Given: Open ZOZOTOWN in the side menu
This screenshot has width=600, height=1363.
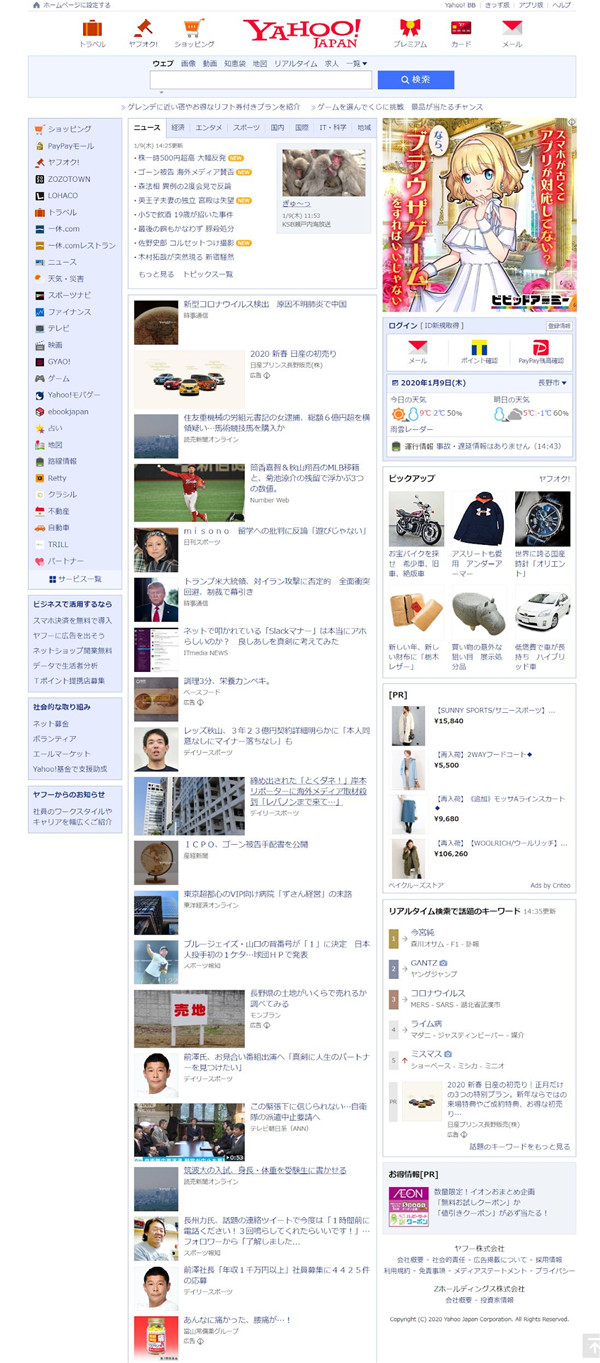Looking at the screenshot, I should (68, 179).
